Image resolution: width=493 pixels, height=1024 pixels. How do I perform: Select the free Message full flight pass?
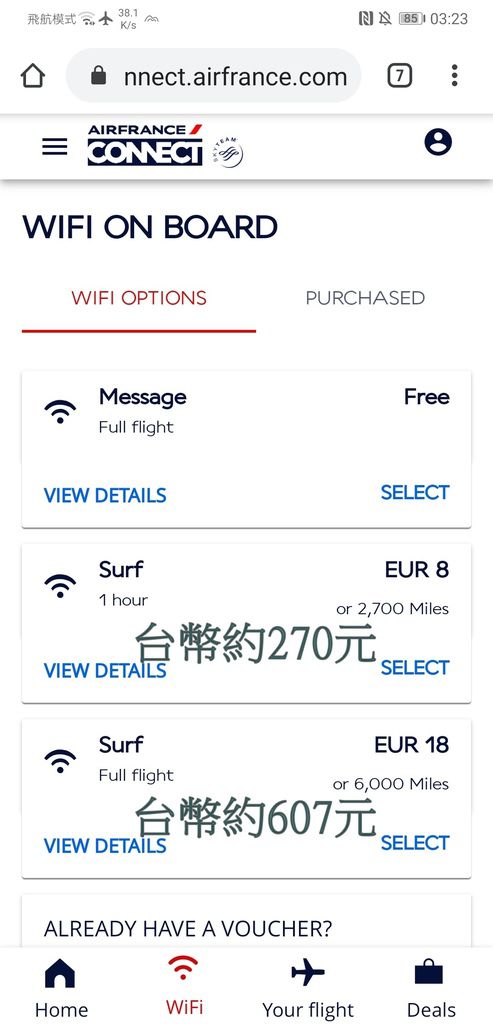pos(415,492)
